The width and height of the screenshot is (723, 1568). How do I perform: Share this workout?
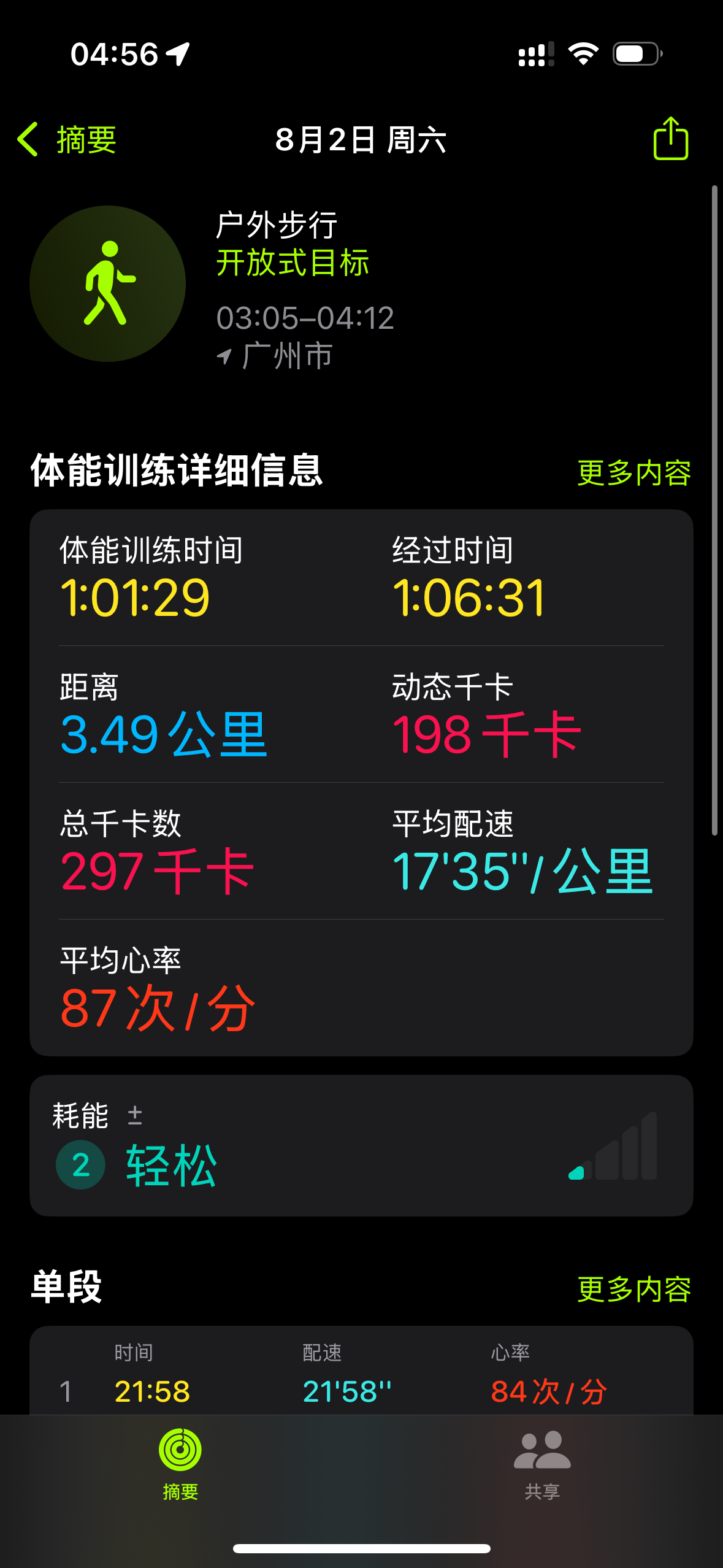coord(670,139)
